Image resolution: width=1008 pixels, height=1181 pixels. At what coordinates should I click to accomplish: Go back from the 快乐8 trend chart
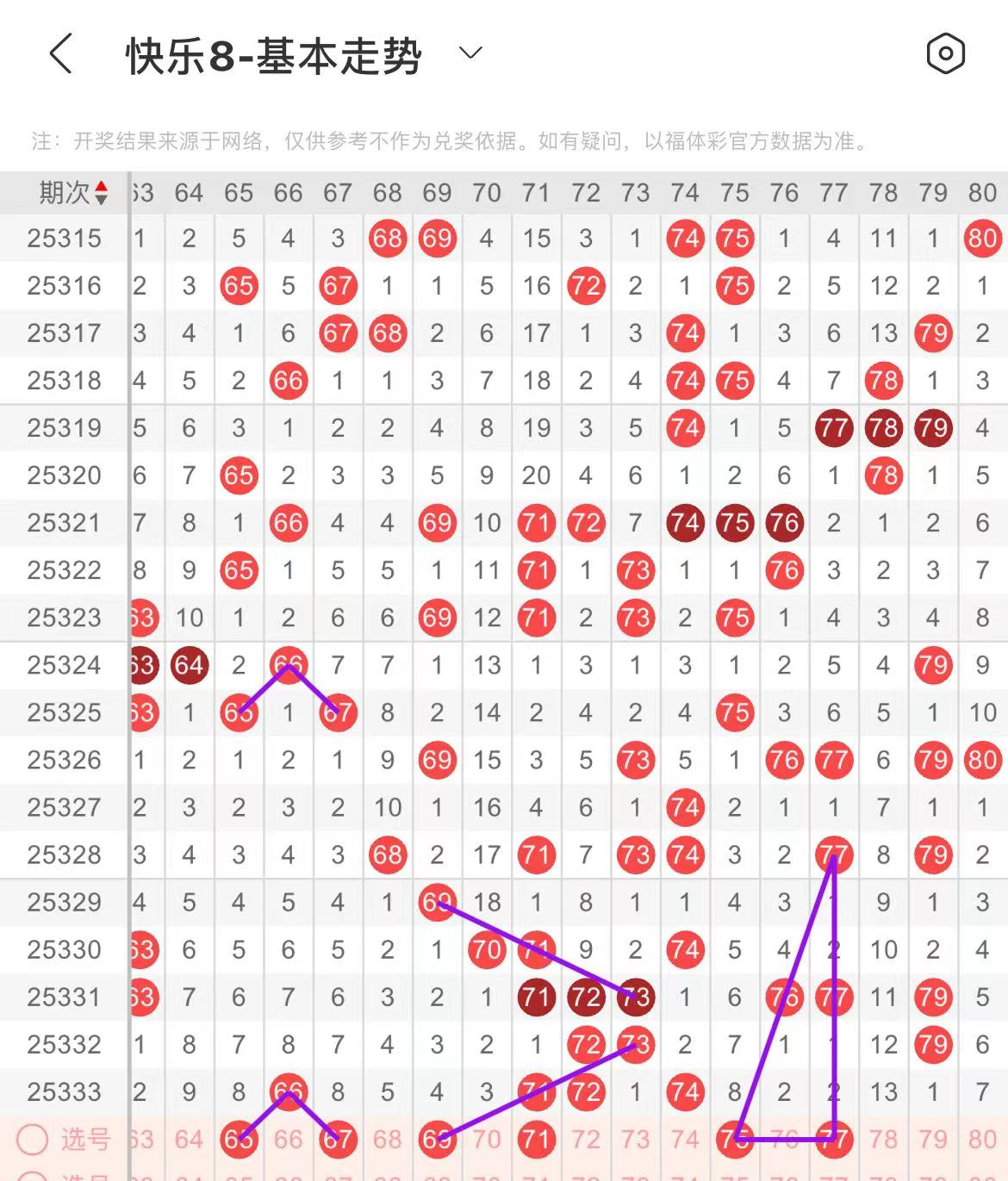[60, 54]
